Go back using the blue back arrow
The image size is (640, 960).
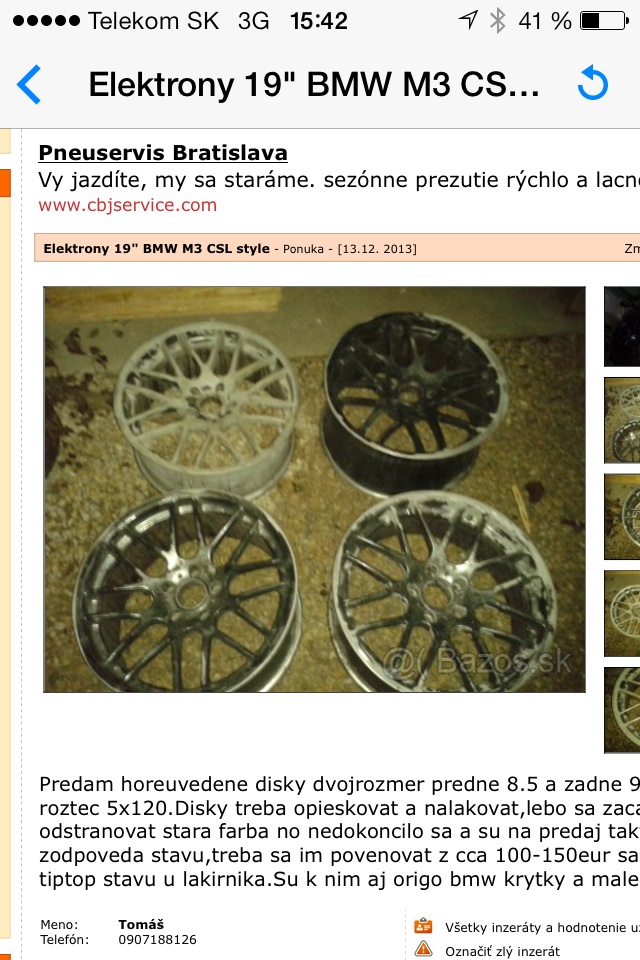click(x=30, y=85)
